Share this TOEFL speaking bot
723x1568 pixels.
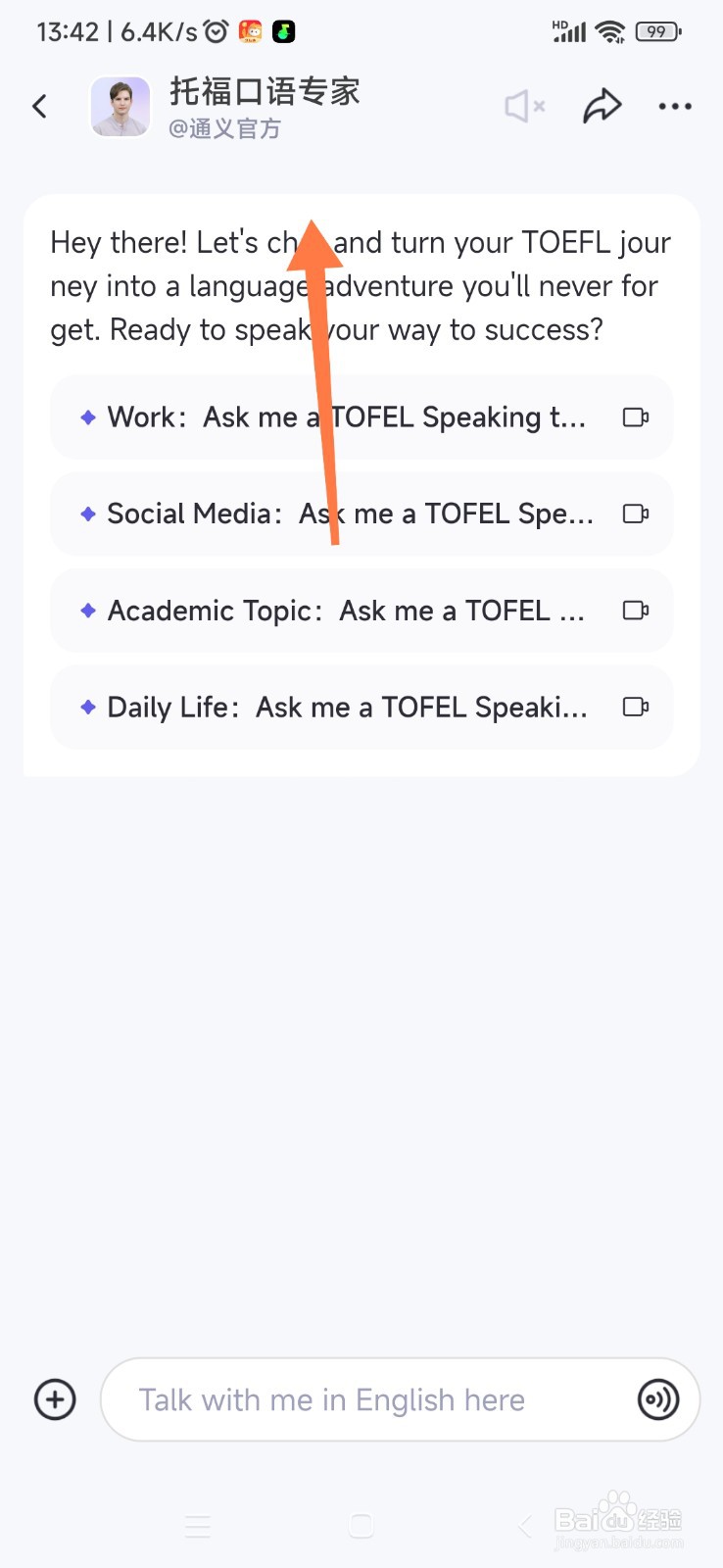click(x=602, y=106)
